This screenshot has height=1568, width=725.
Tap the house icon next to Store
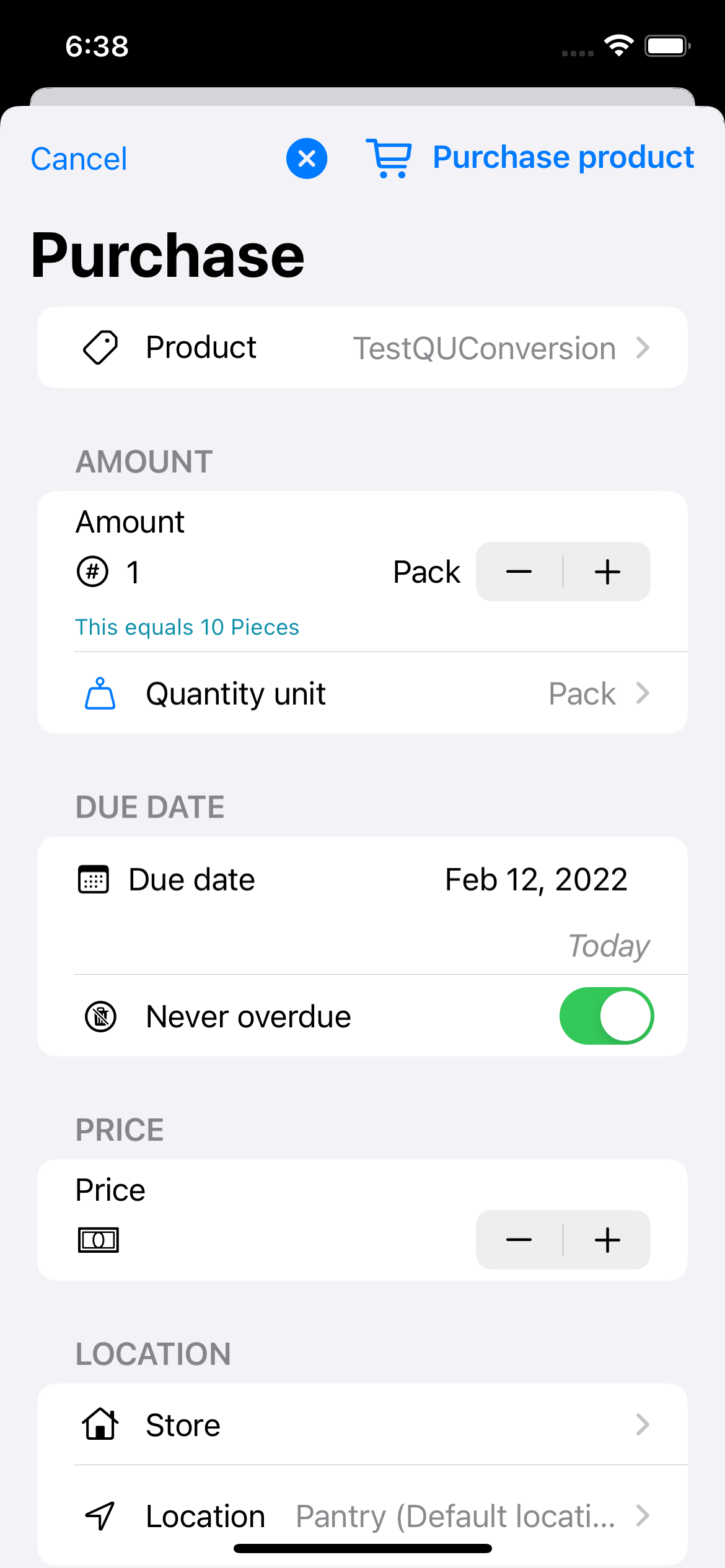pos(100,1424)
